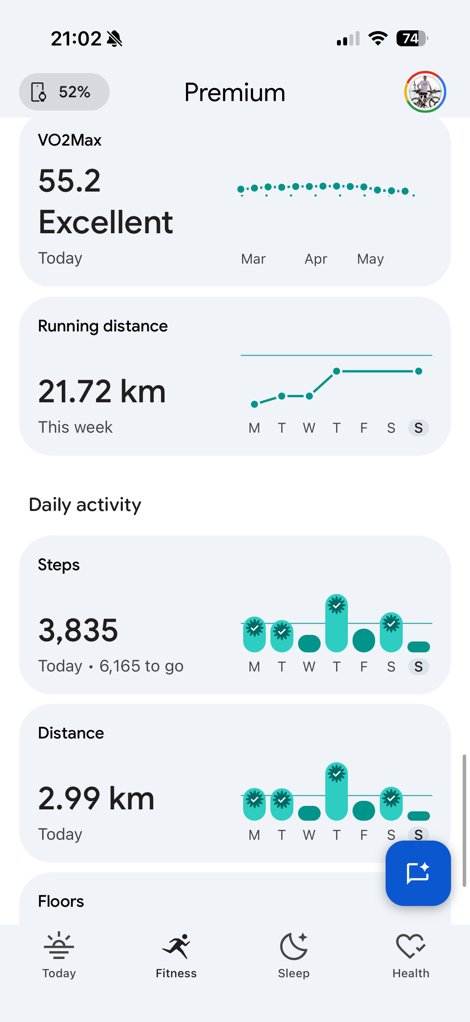Go to the Sleep tab
This screenshot has width=470, height=1022.
point(293,956)
